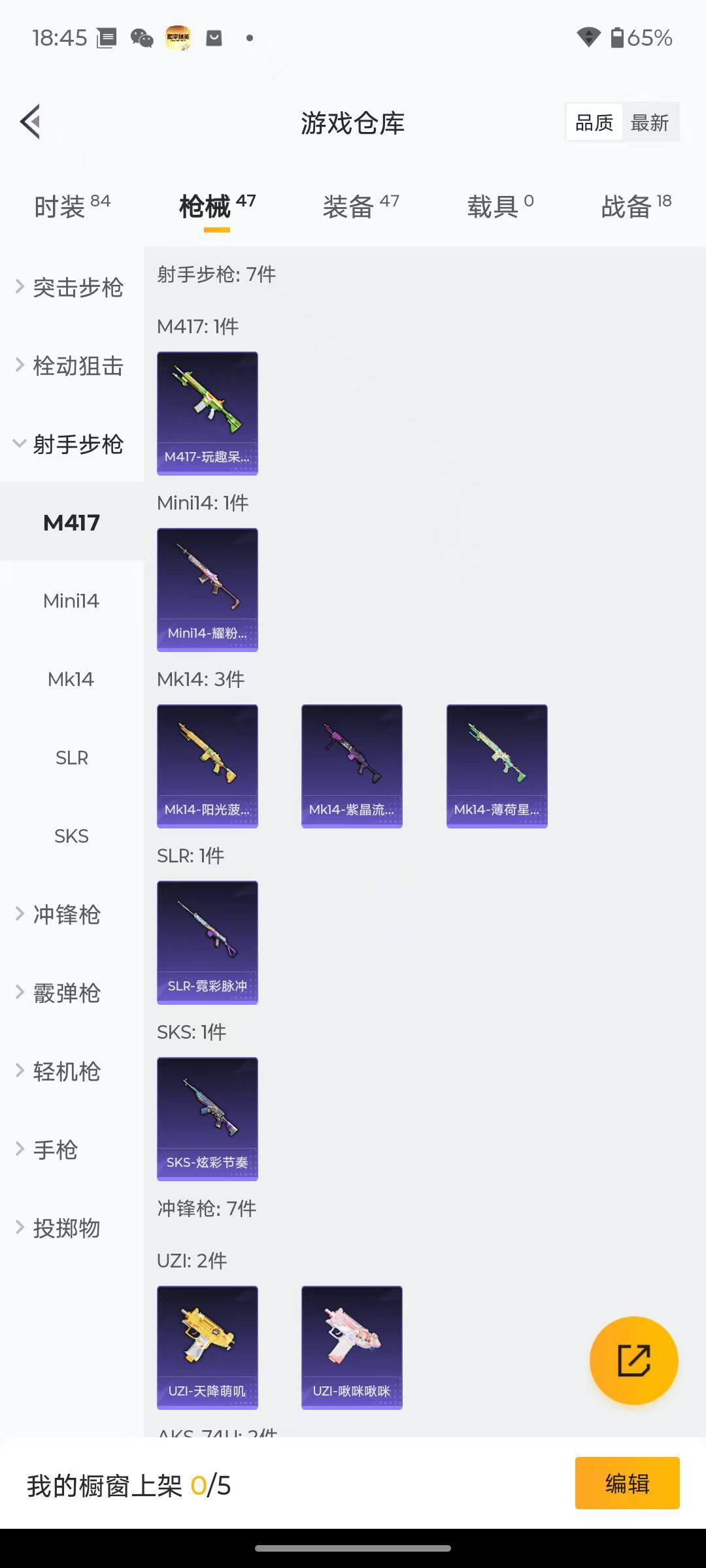Select the M417-玩趣呆 skin card
The height and width of the screenshot is (1568, 706).
pyautogui.click(x=207, y=412)
